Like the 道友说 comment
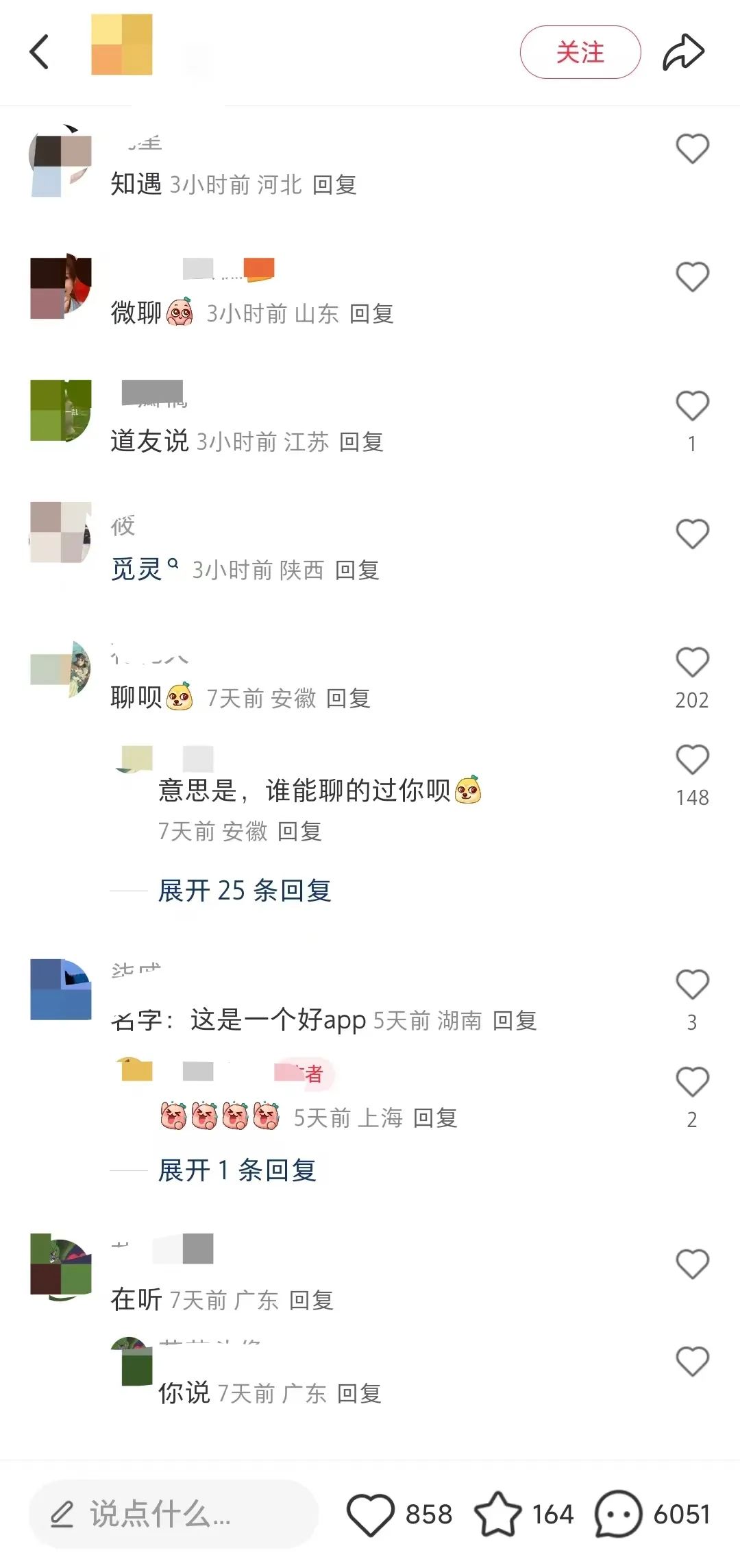This screenshot has height=1568, width=740. click(x=692, y=405)
